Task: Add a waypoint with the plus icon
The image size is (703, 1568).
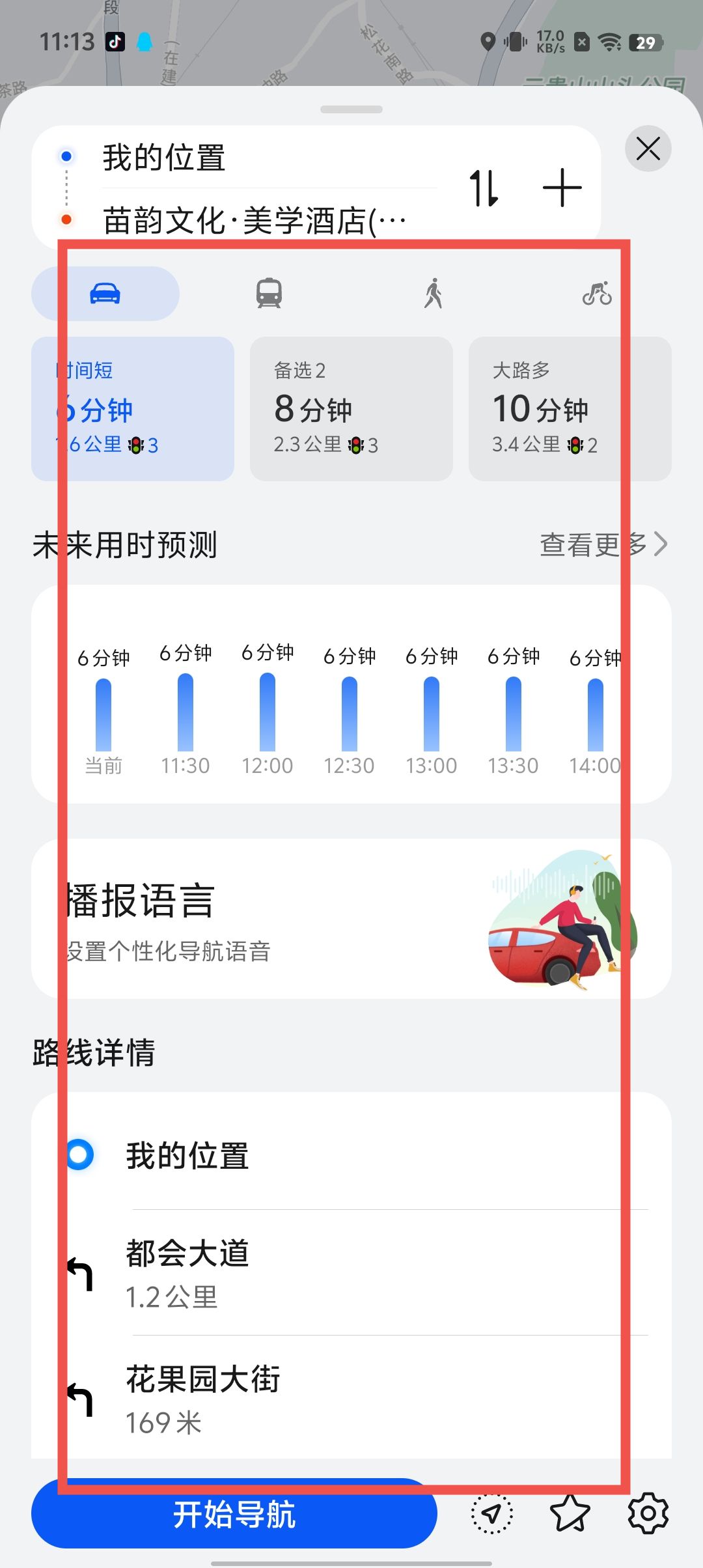Action: coord(562,188)
